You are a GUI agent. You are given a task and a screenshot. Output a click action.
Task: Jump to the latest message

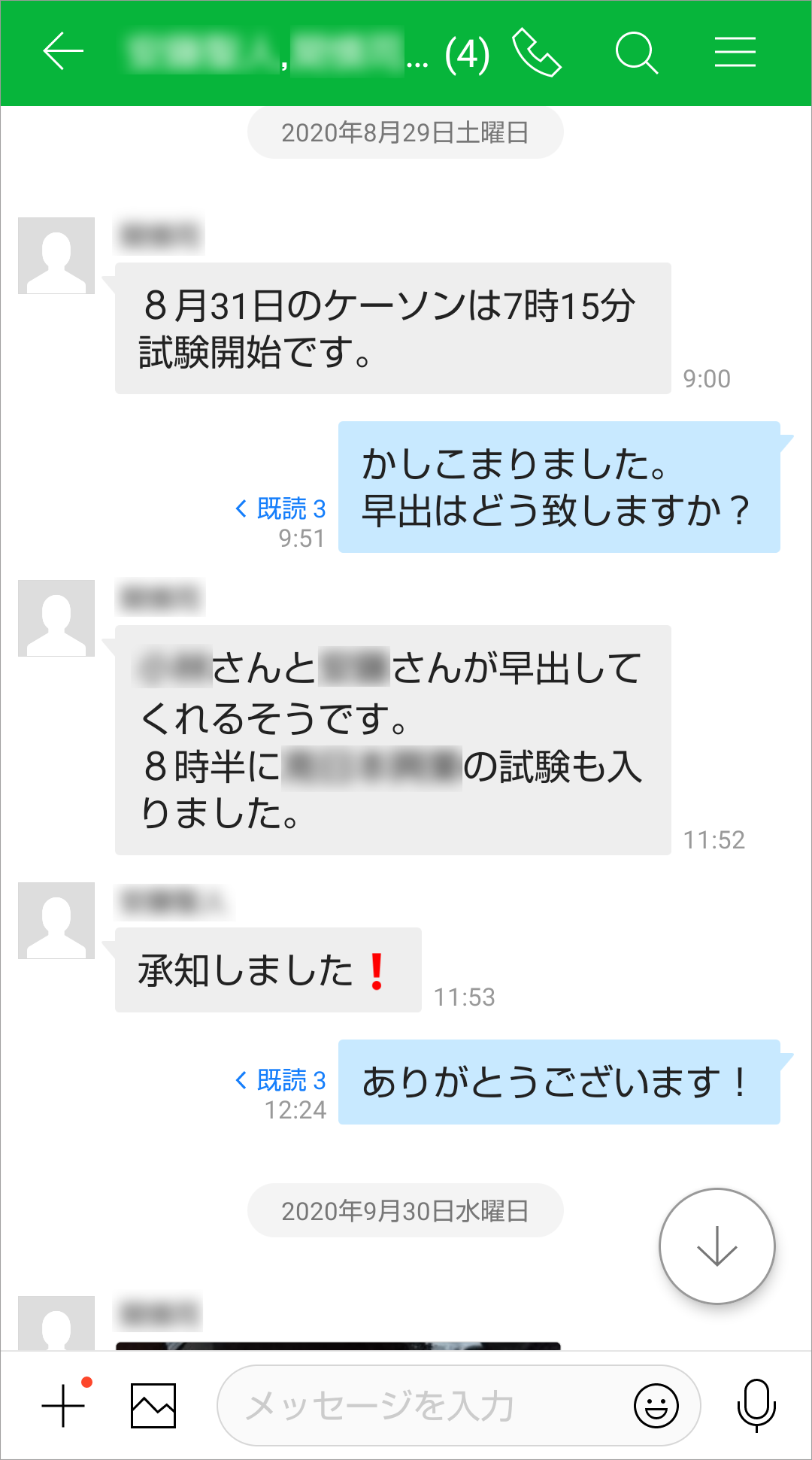[x=717, y=1246]
